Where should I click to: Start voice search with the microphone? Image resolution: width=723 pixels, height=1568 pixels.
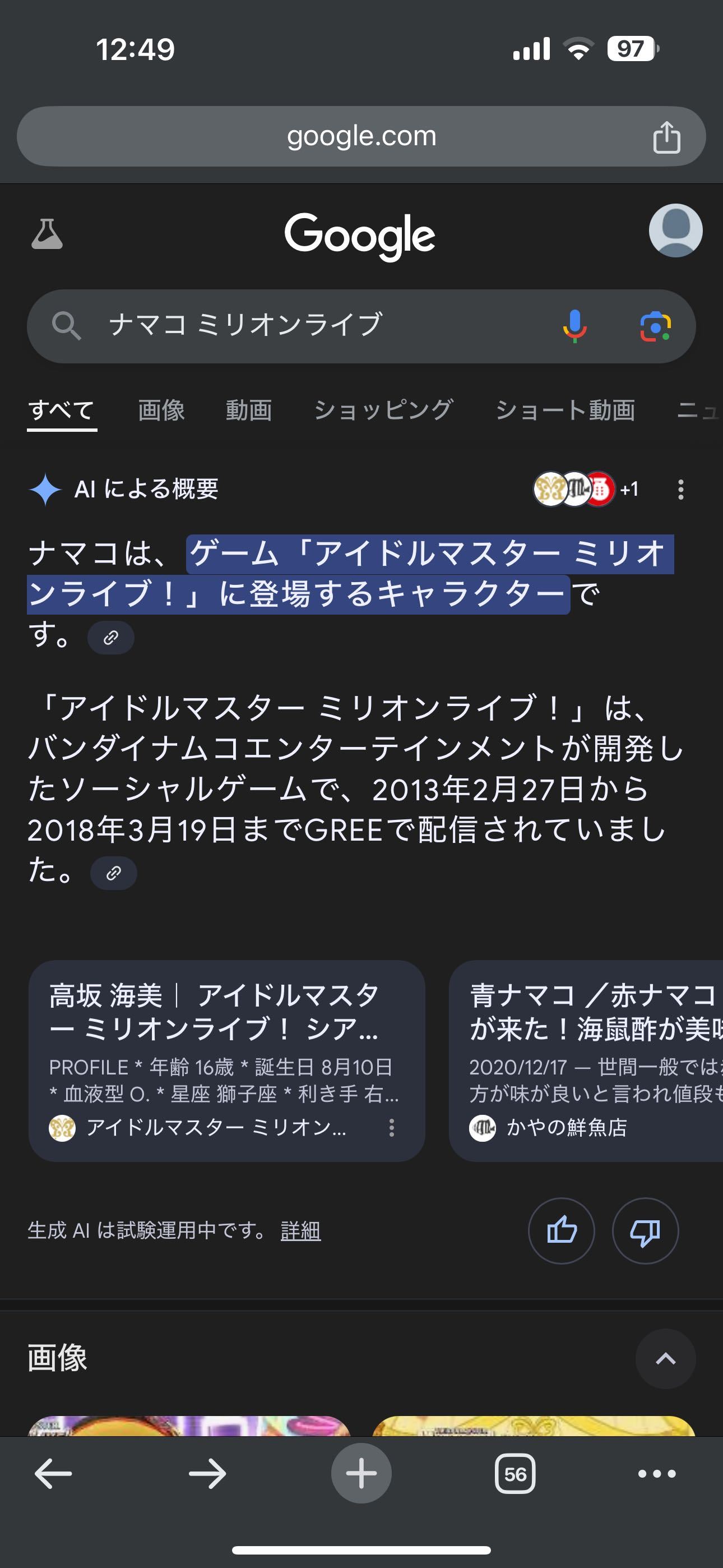click(x=574, y=326)
